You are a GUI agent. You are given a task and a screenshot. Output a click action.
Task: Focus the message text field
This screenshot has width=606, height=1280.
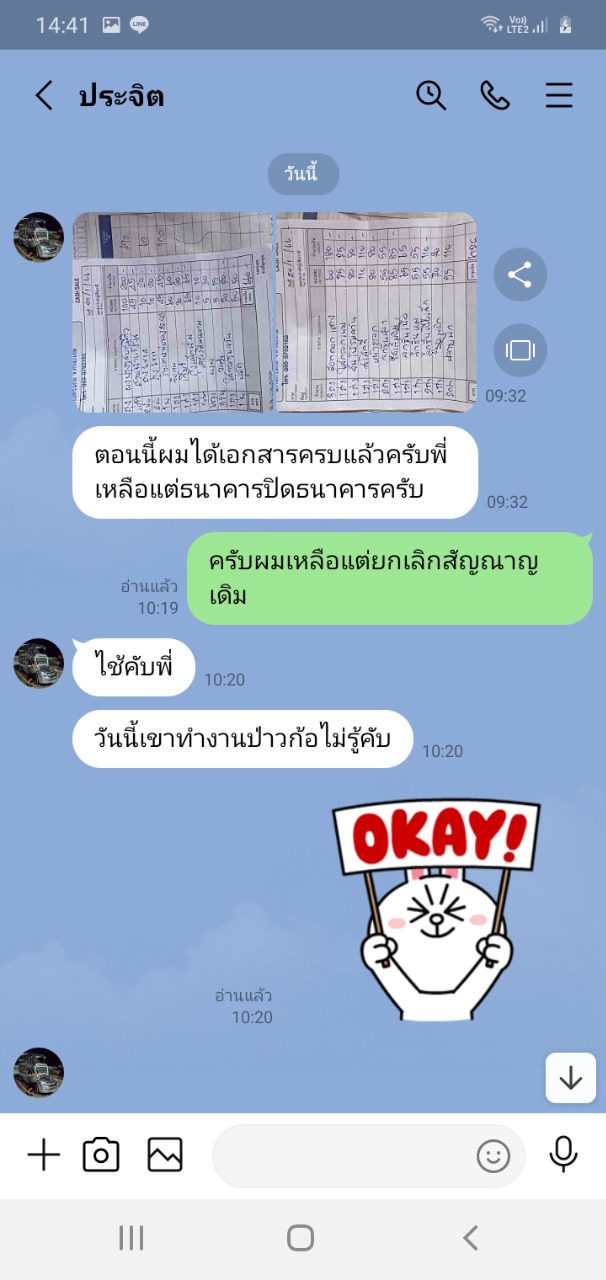click(340, 1157)
